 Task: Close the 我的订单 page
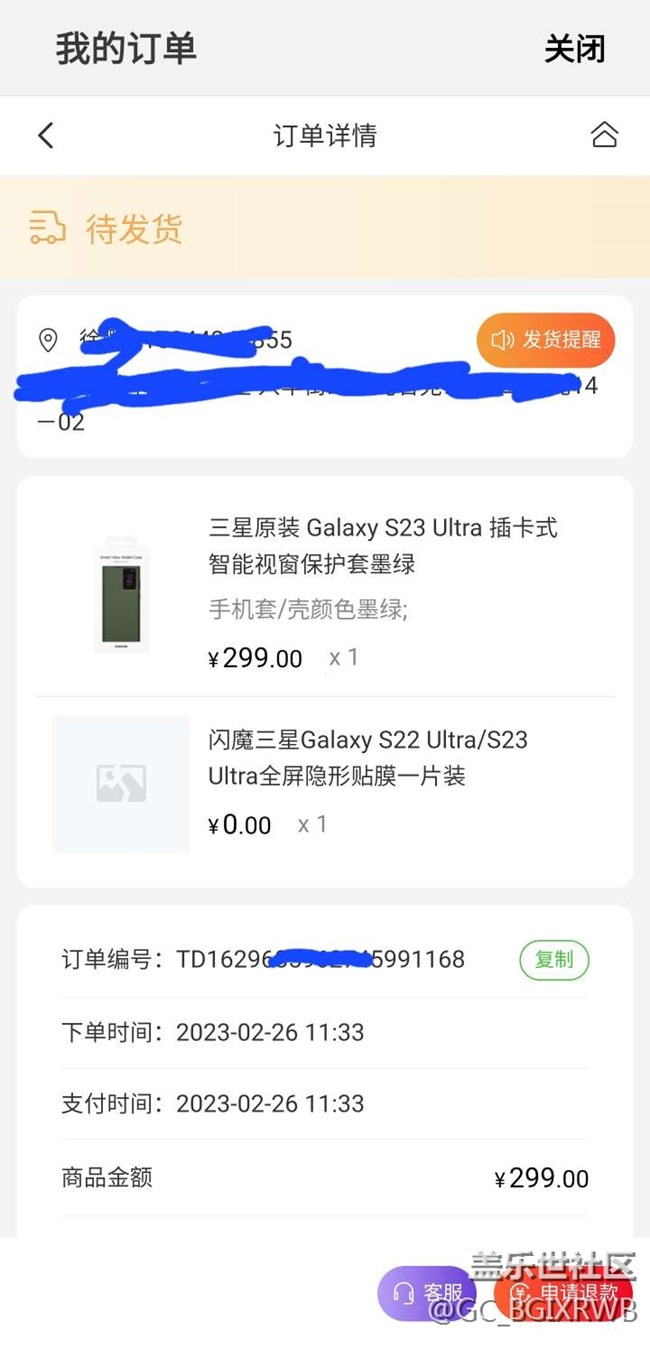(x=574, y=49)
